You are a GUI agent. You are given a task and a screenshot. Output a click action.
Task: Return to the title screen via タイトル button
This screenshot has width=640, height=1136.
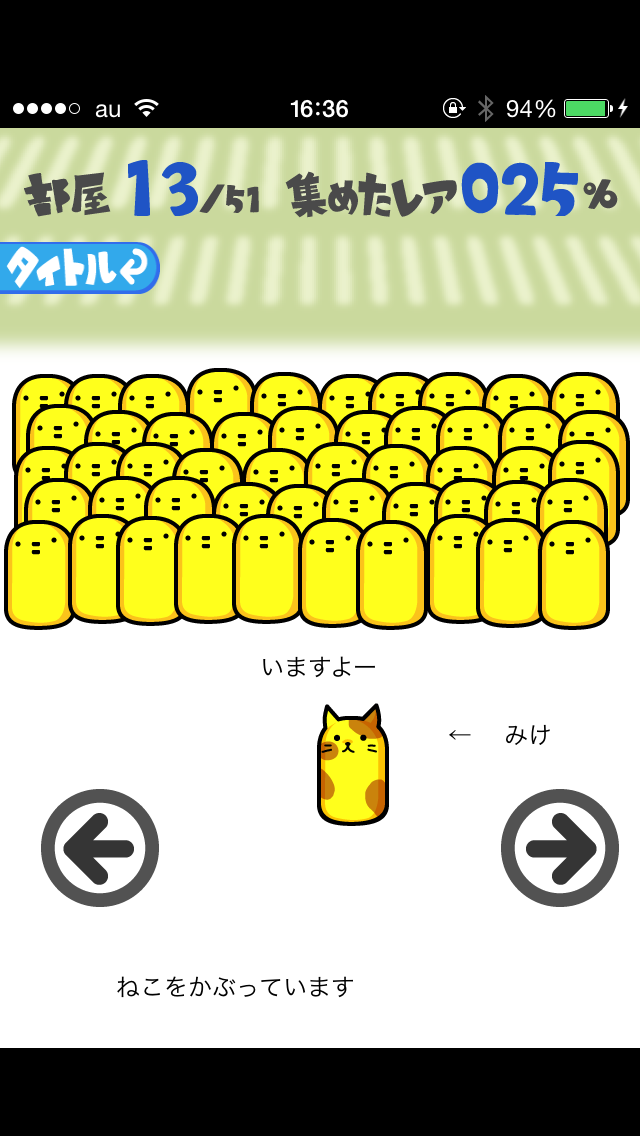78,268
